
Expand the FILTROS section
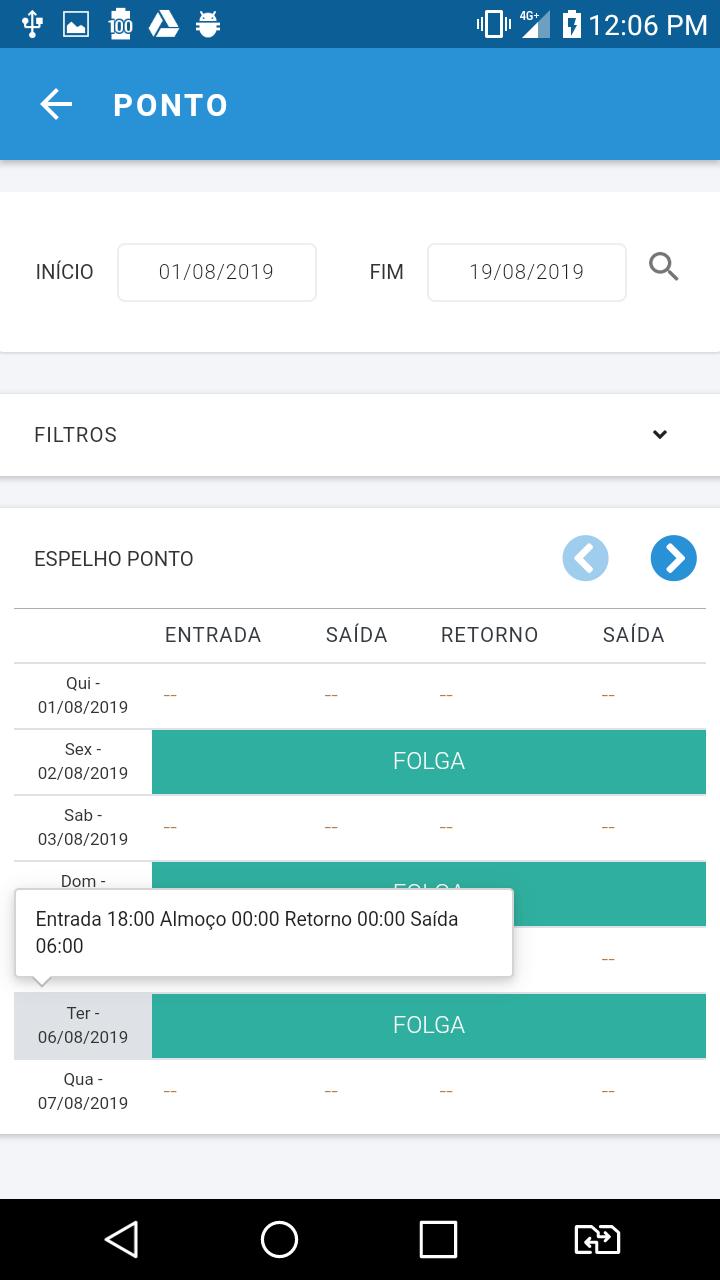pos(360,435)
